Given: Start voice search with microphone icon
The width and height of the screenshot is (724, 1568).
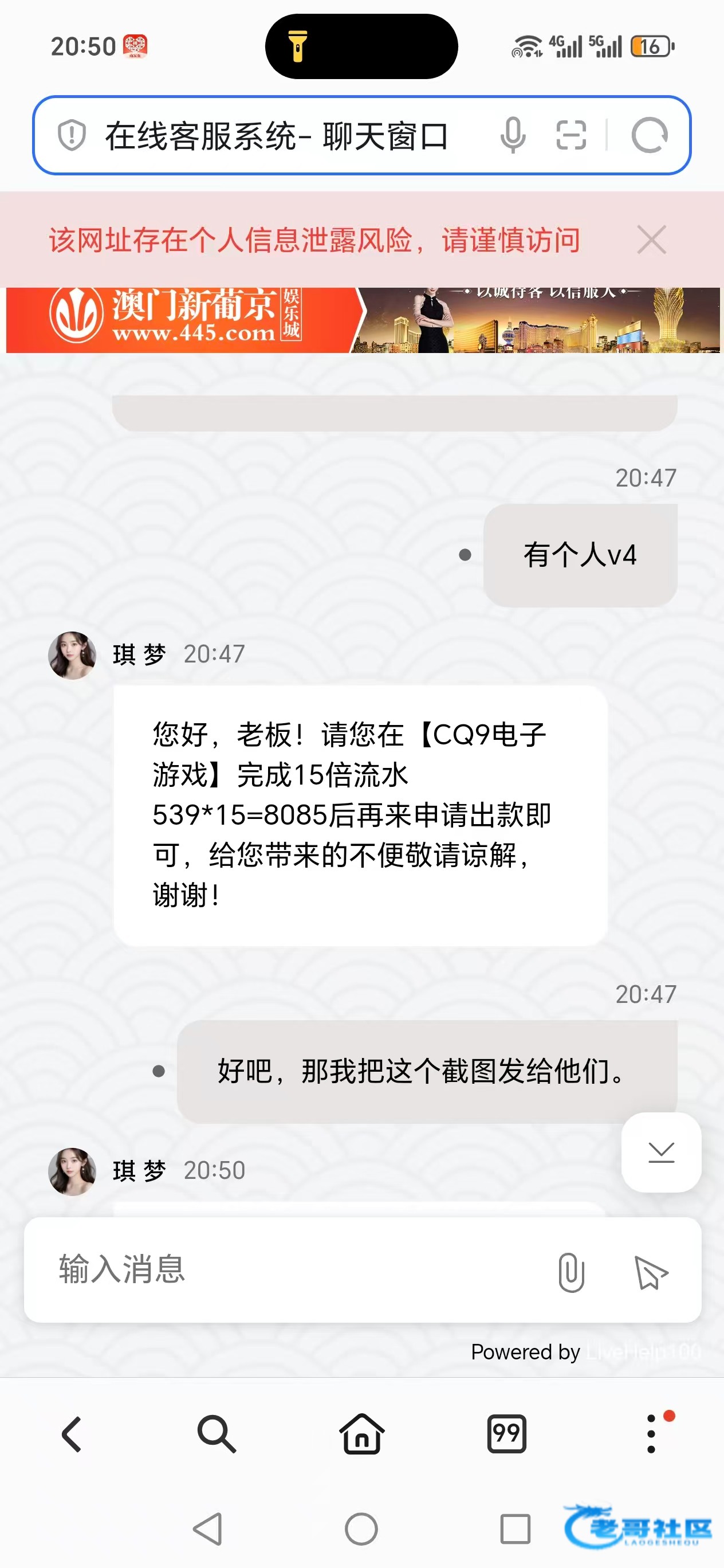Looking at the screenshot, I should point(512,135).
